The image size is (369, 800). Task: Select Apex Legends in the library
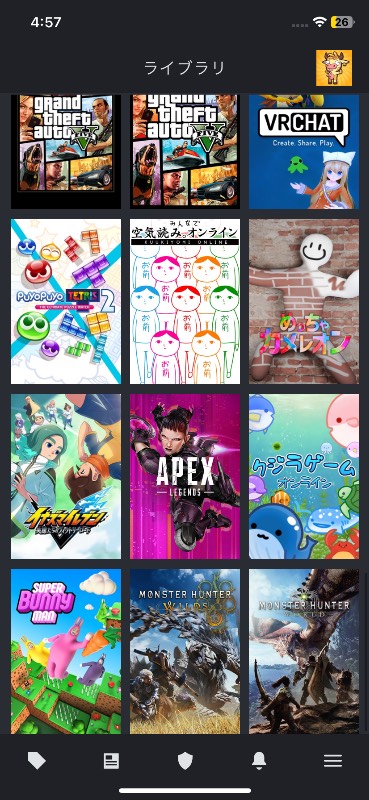point(185,476)
